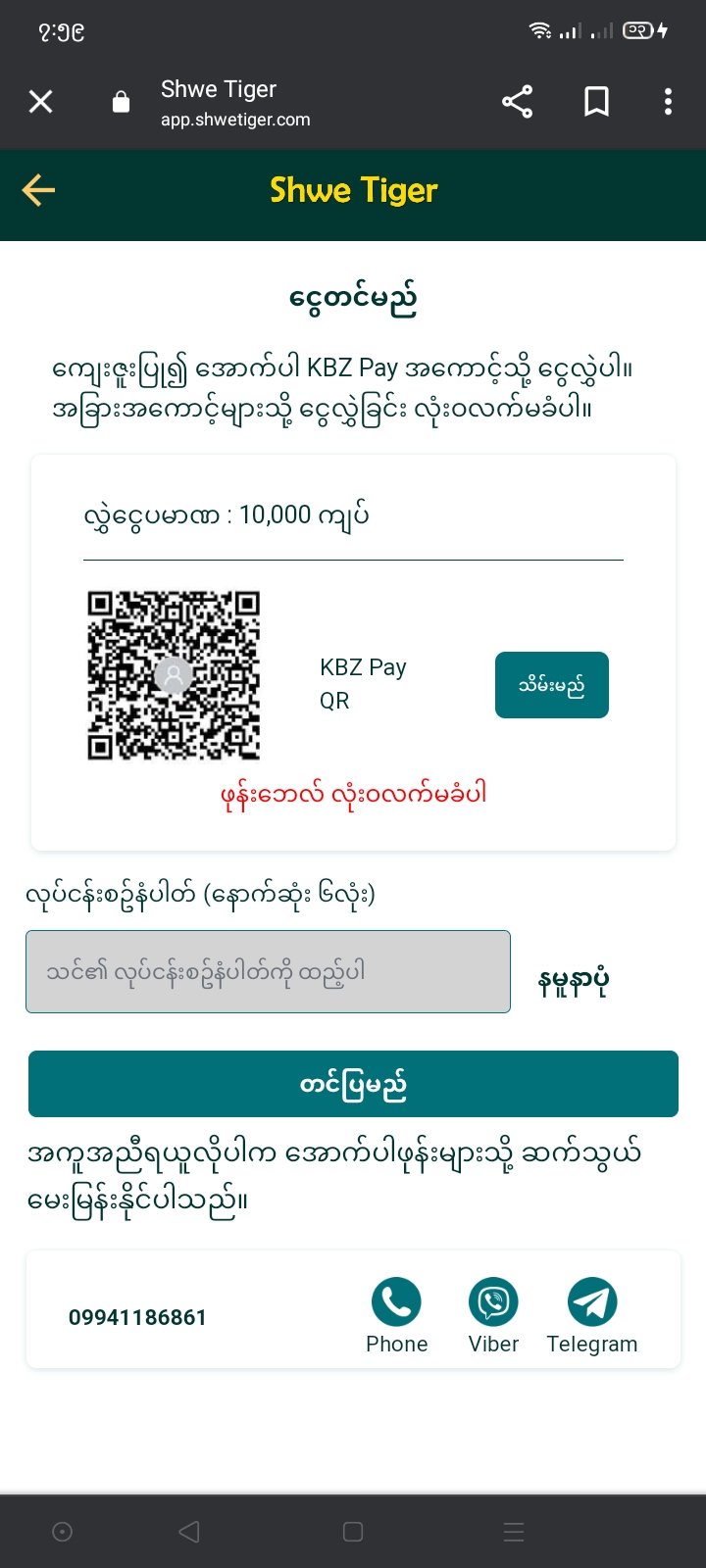View the sample image (နမူနာပုံ)
The image size is (706, 1568).
[574, 980]
